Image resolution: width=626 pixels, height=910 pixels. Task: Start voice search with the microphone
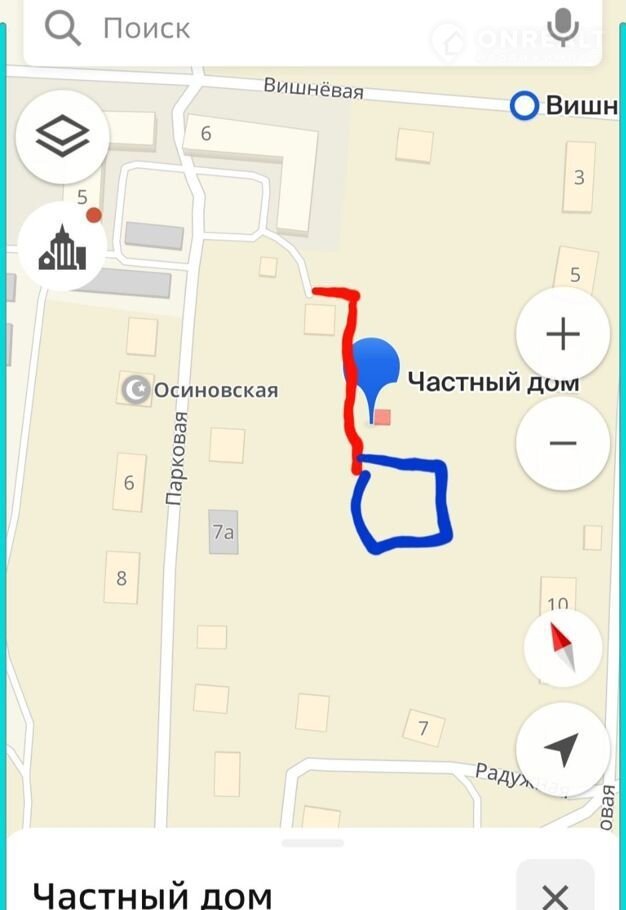point(564,27)
